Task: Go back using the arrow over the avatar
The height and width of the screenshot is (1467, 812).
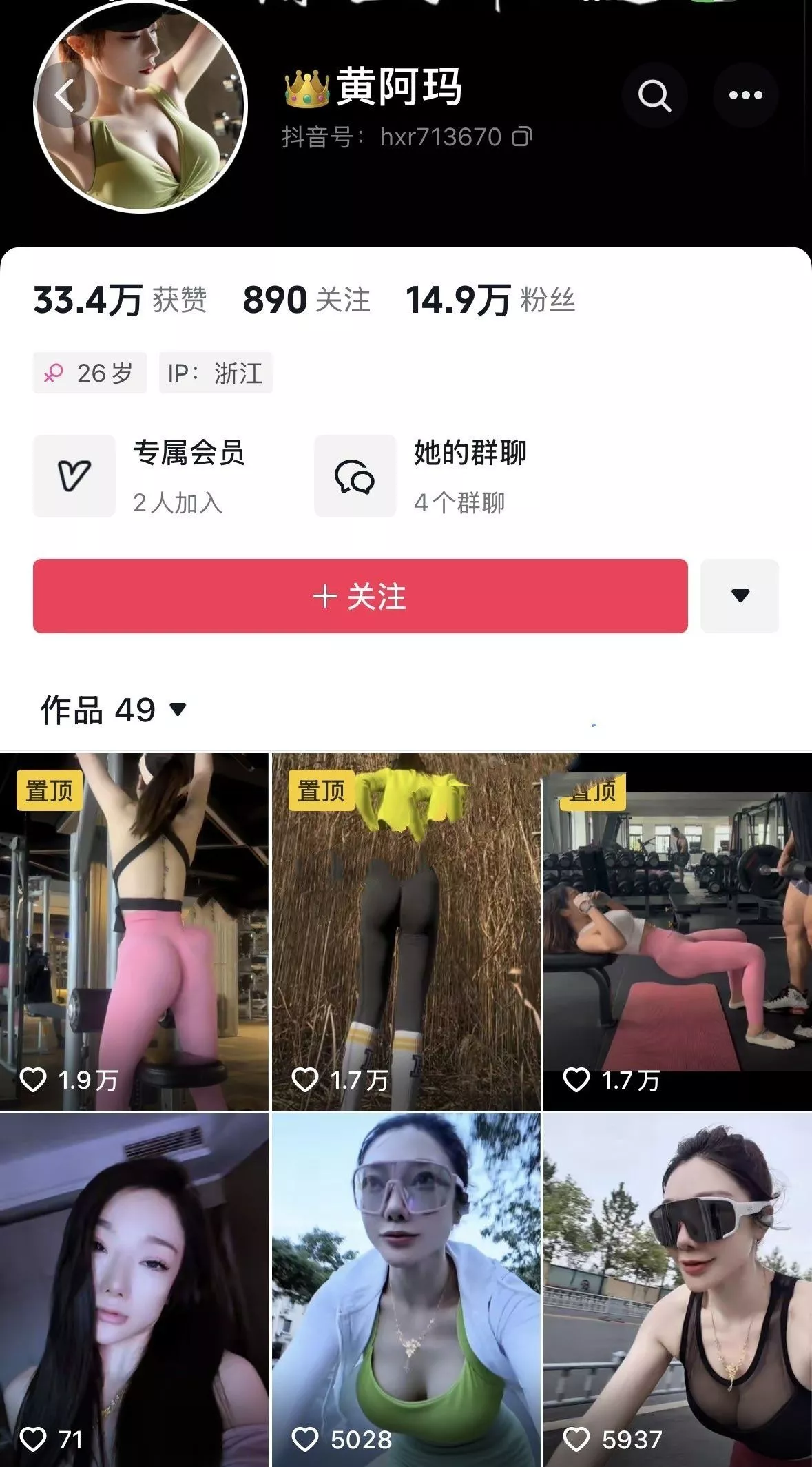Action: (67, 96)
